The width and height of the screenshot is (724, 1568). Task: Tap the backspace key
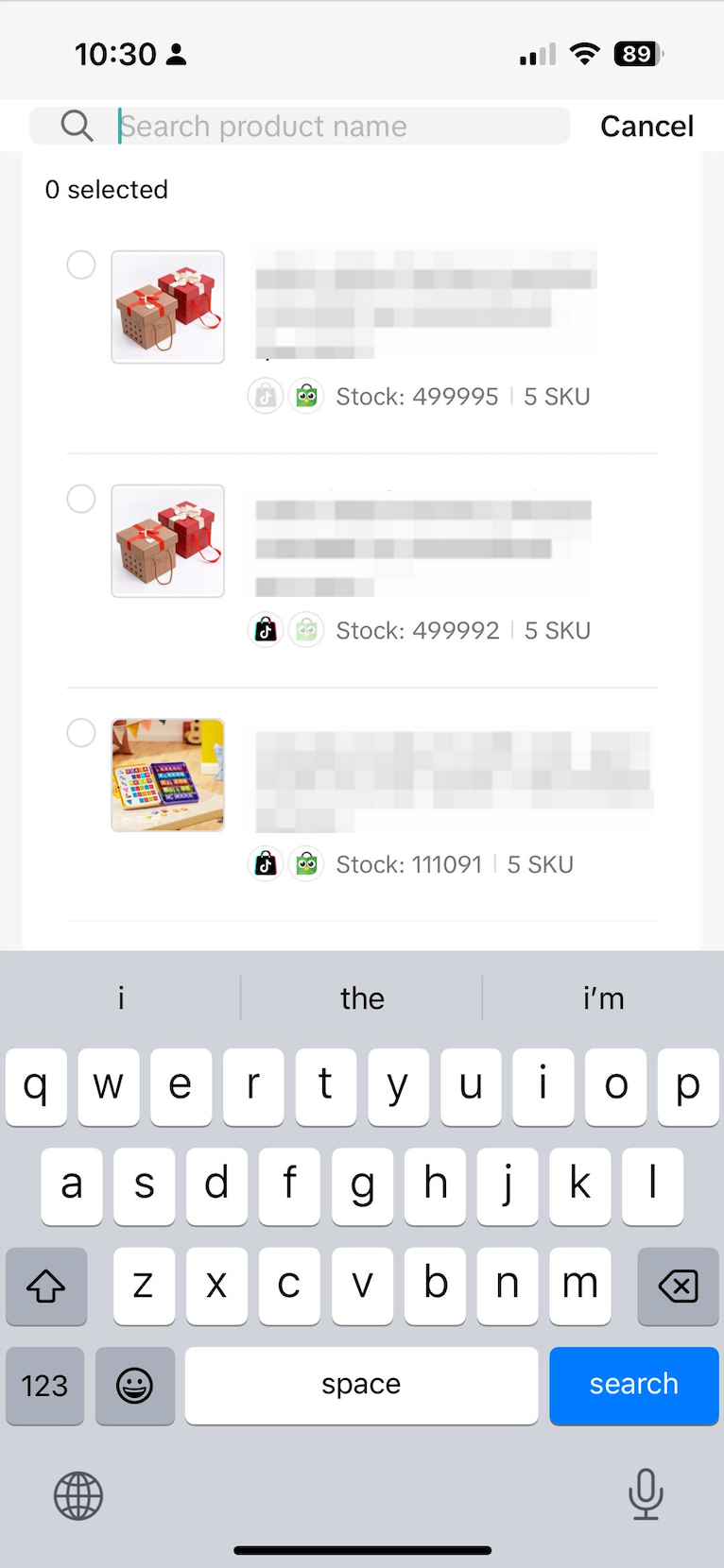click(678, 1287)
